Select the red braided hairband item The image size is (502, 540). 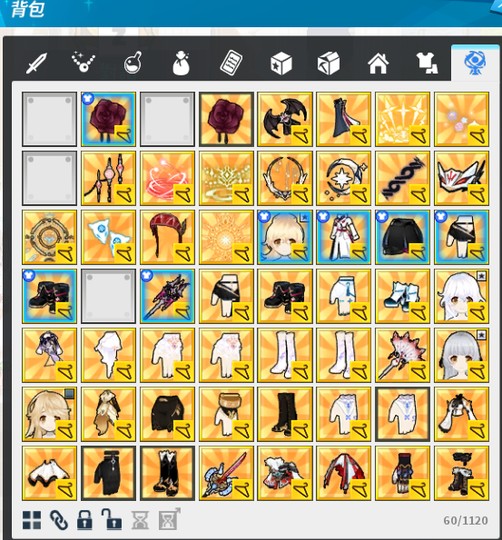point(167,237)
